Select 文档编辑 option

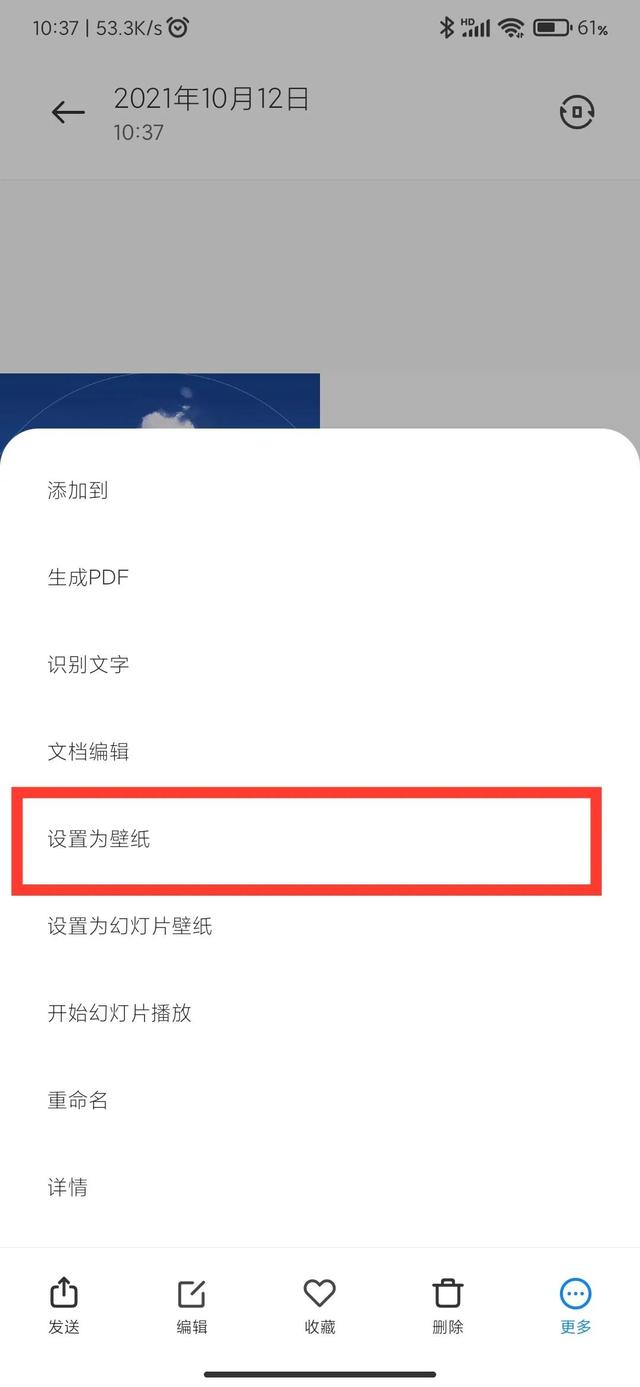pos(88,752)
